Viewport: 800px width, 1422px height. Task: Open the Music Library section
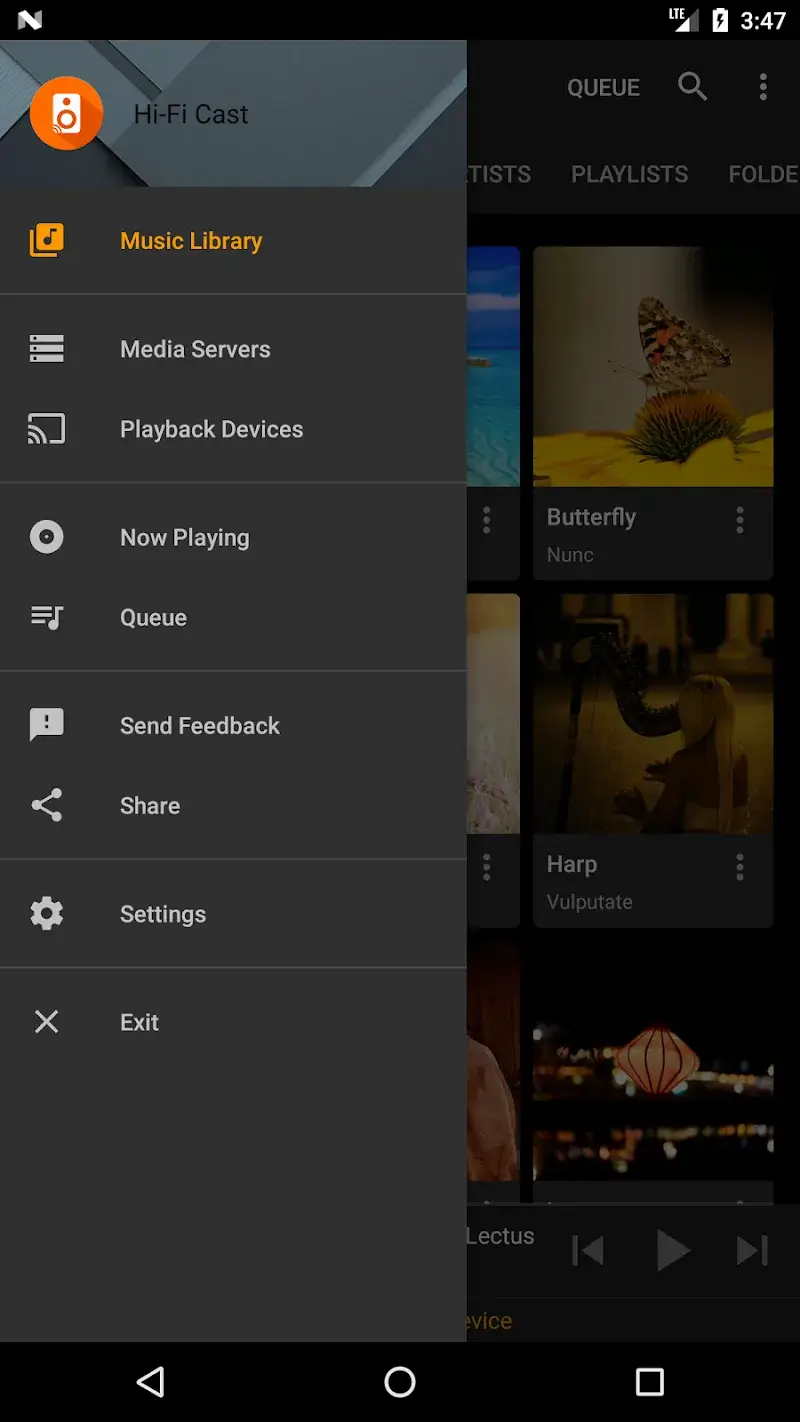point(190,240)
